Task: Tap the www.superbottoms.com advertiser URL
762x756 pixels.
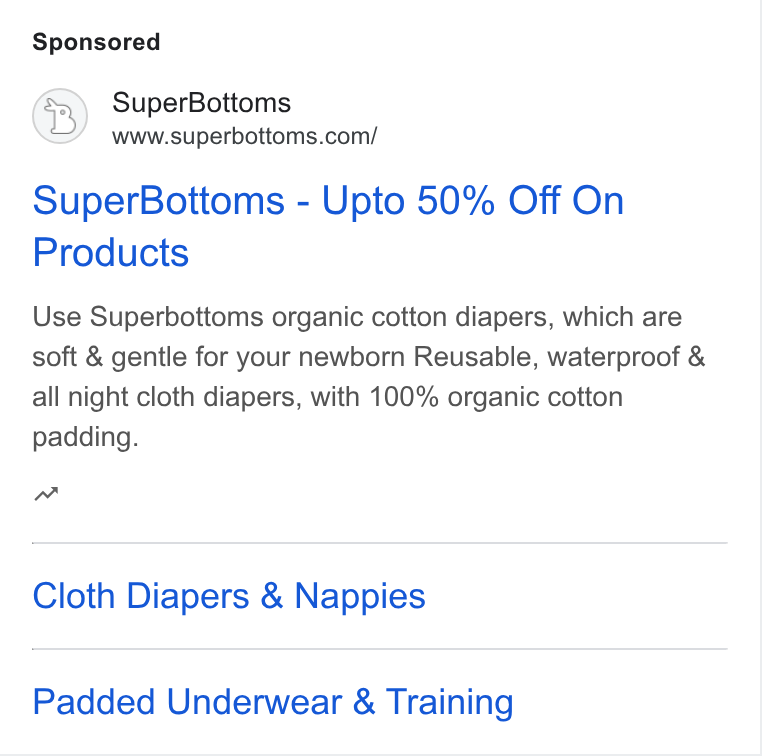Action: (x=244, y=137)
